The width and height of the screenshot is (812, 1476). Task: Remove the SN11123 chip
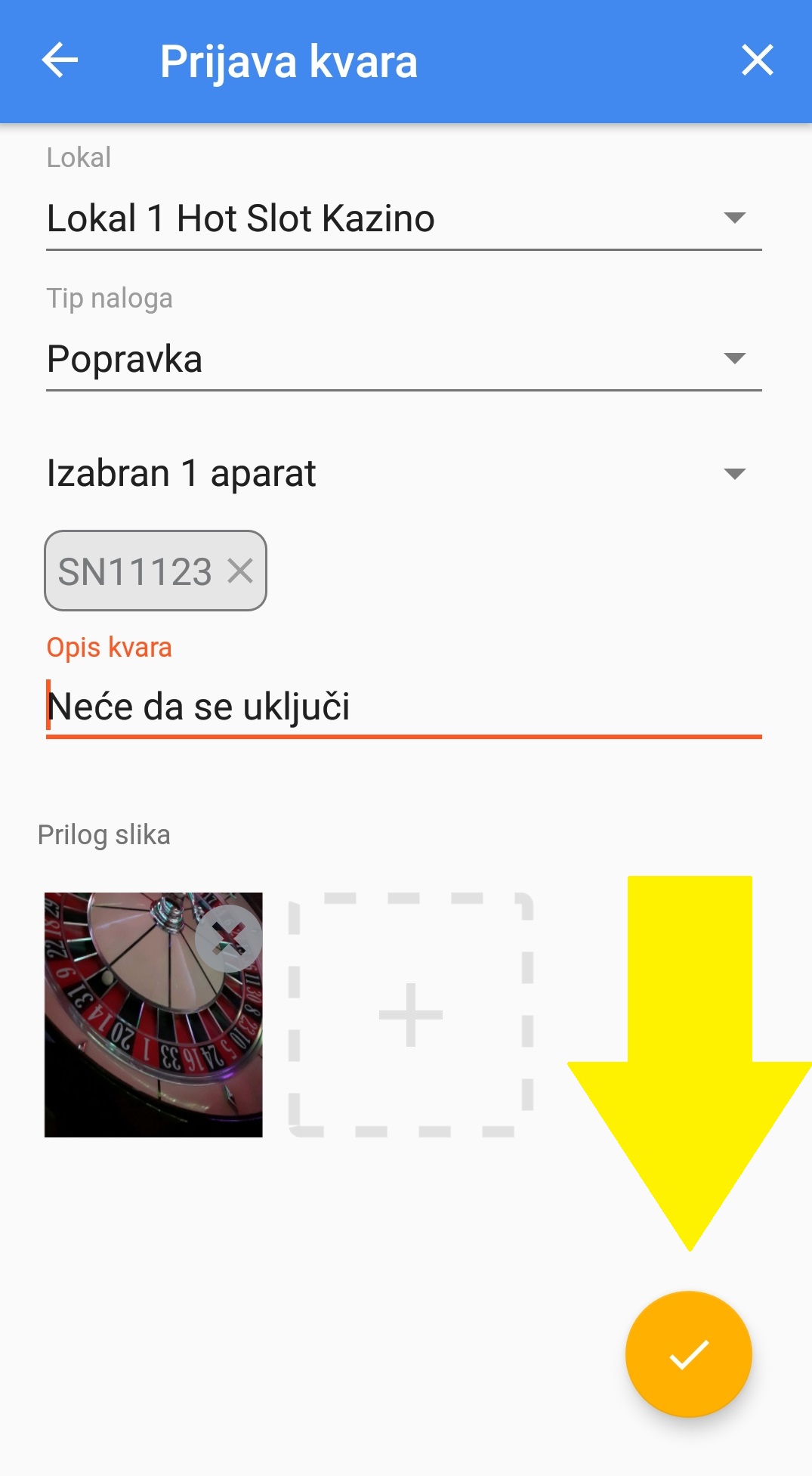tap(240, 571)
